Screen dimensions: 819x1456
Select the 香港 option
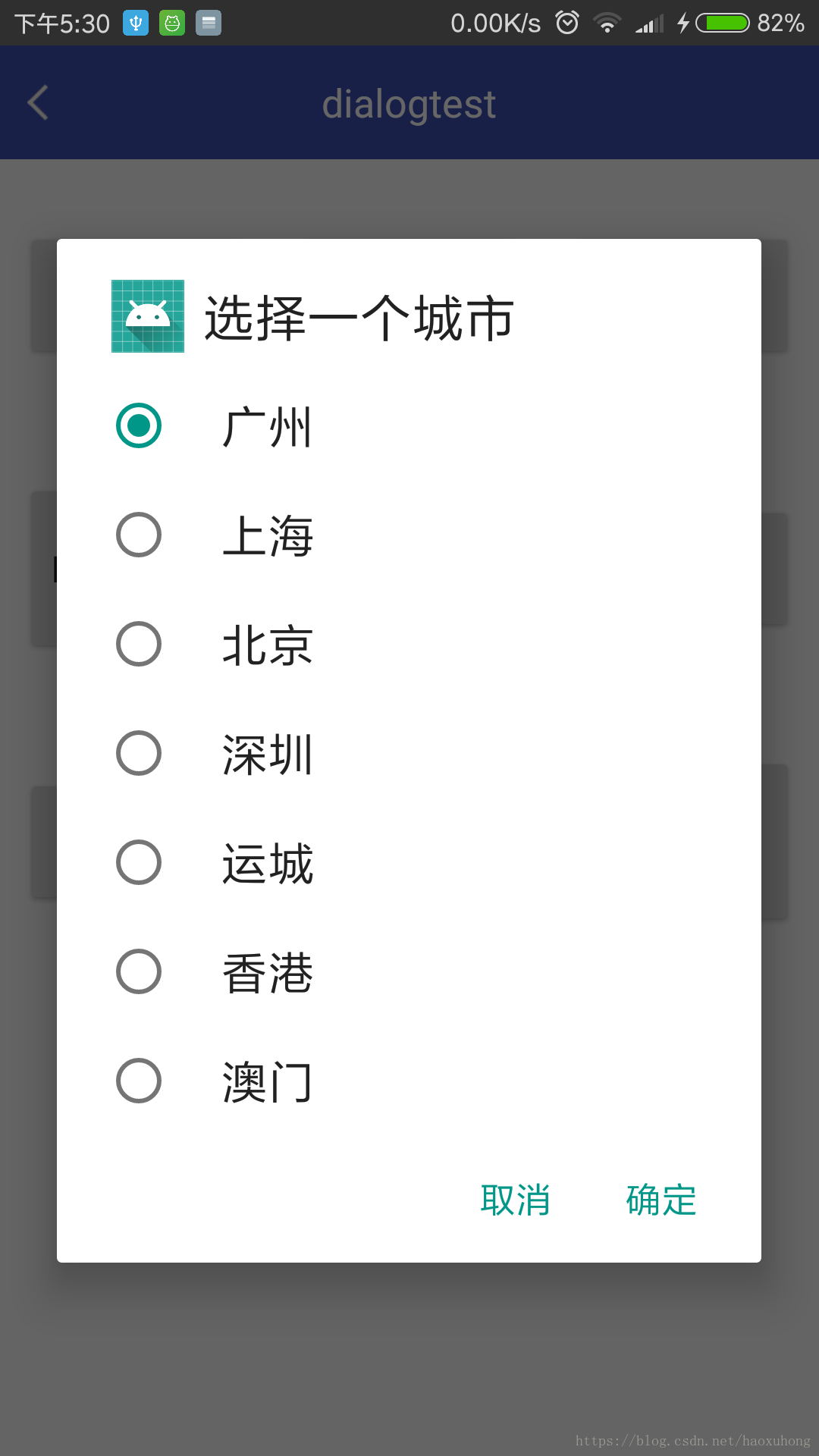(x=409, y=971)
